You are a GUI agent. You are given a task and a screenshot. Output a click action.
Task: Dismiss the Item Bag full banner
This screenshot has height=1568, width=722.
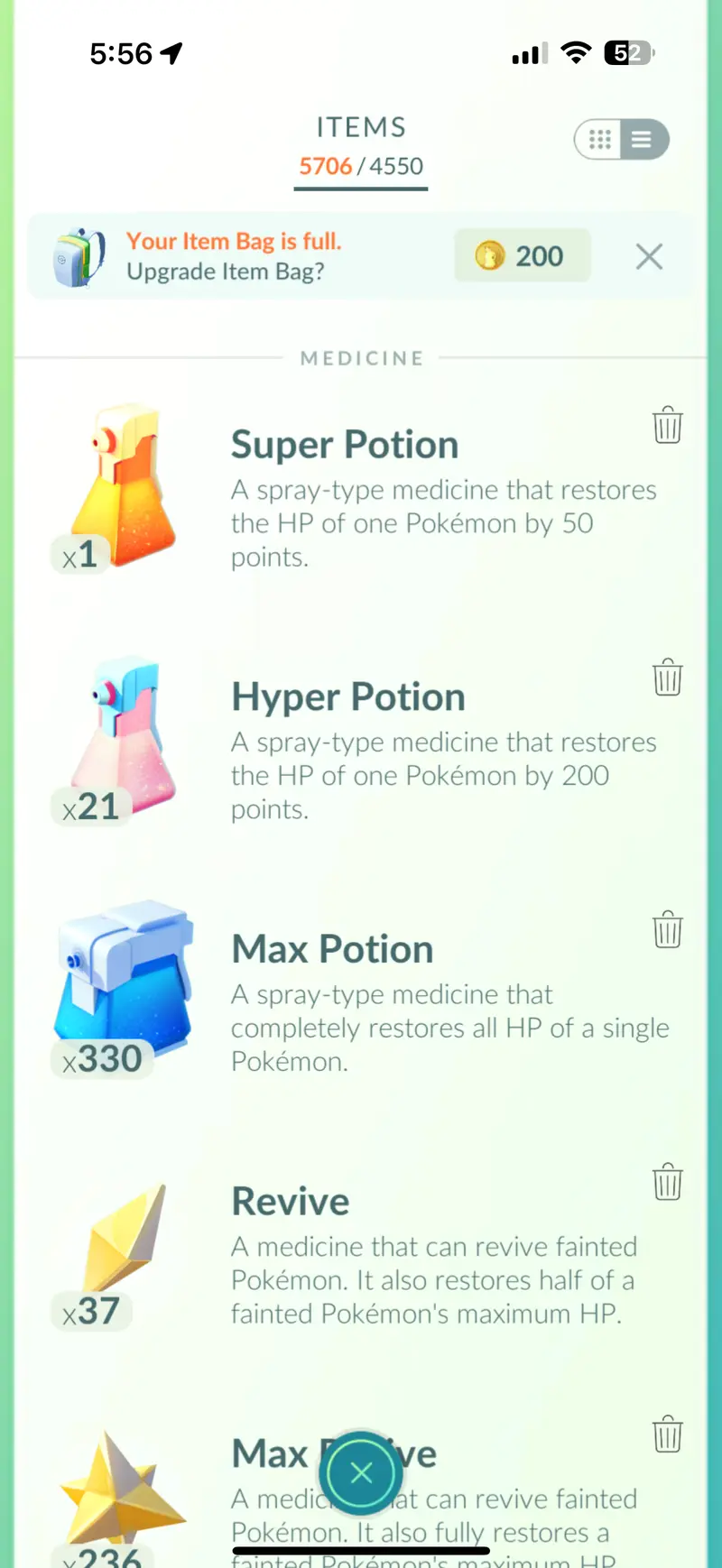(649, 256)
